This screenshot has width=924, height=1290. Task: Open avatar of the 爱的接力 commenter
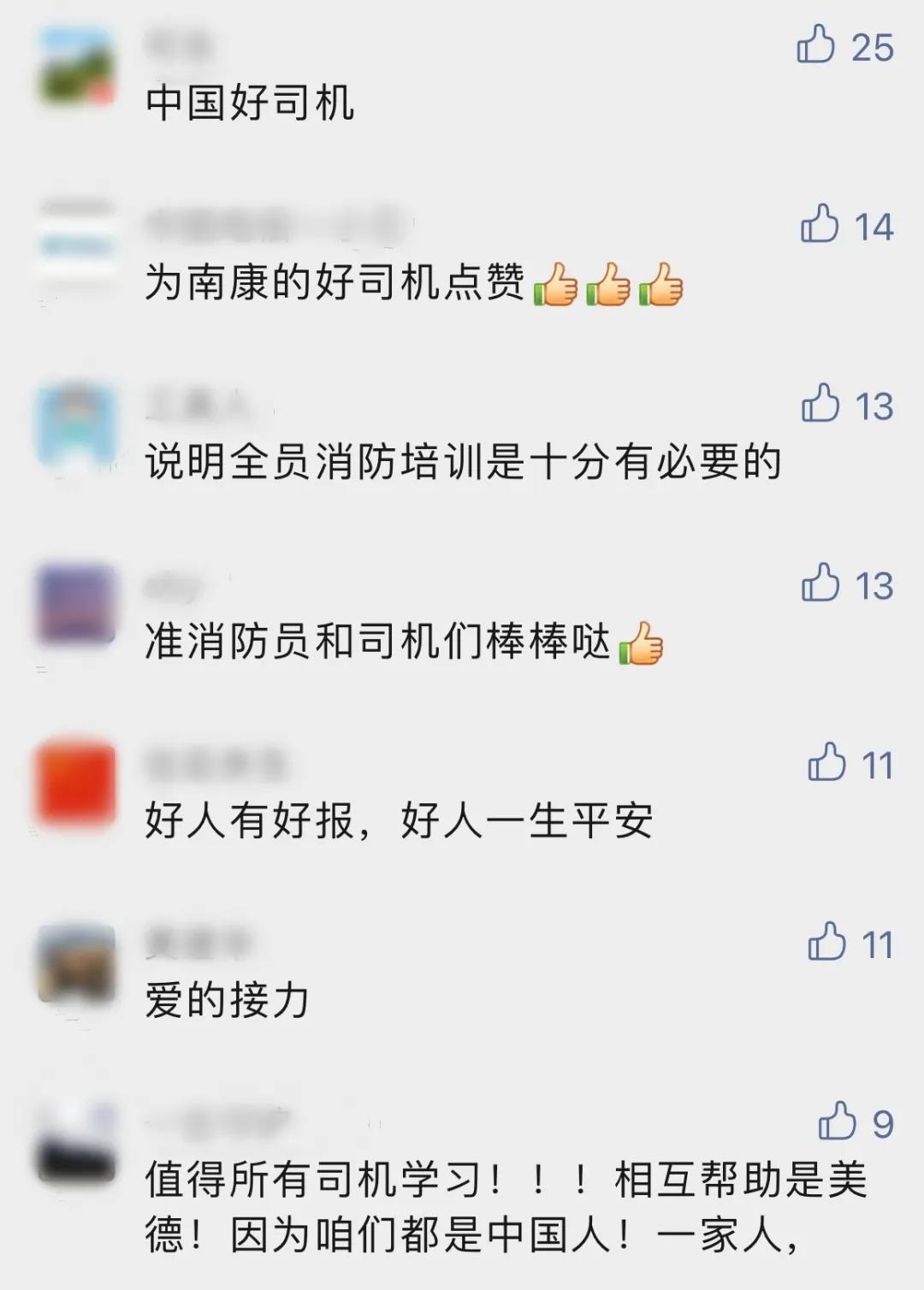(x=77, y=963)
